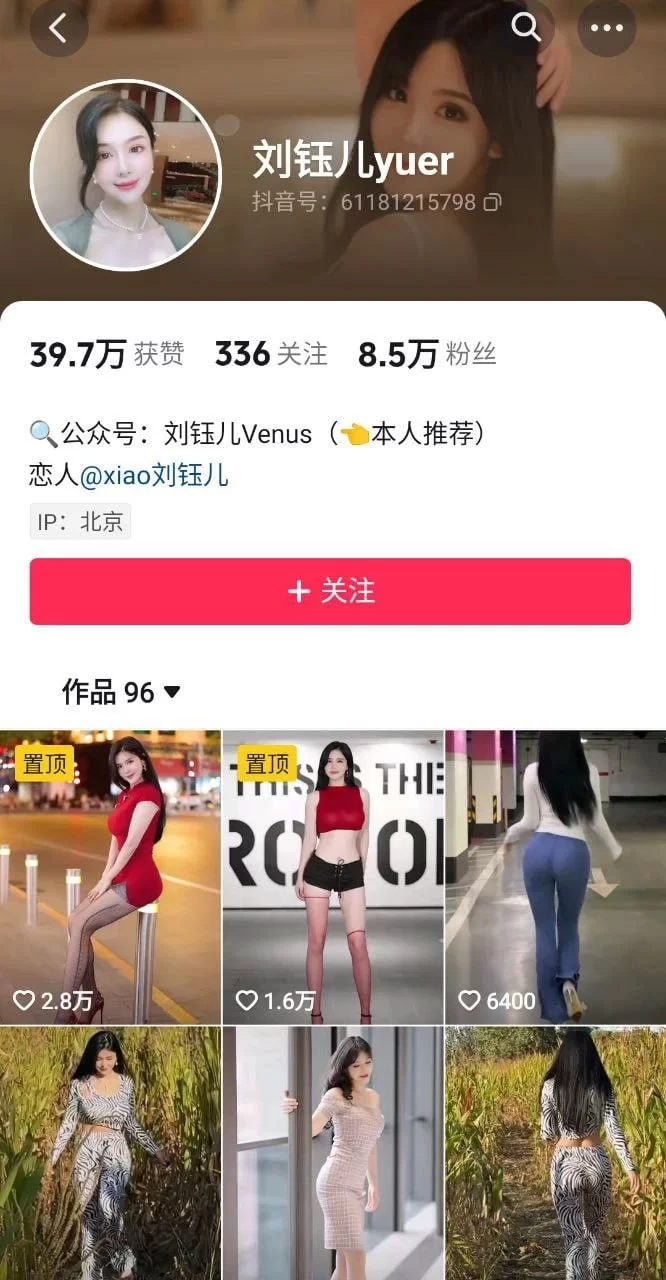
Task: Expand the 作品 96 sort dropdown
Action: [x=122, y=691]
